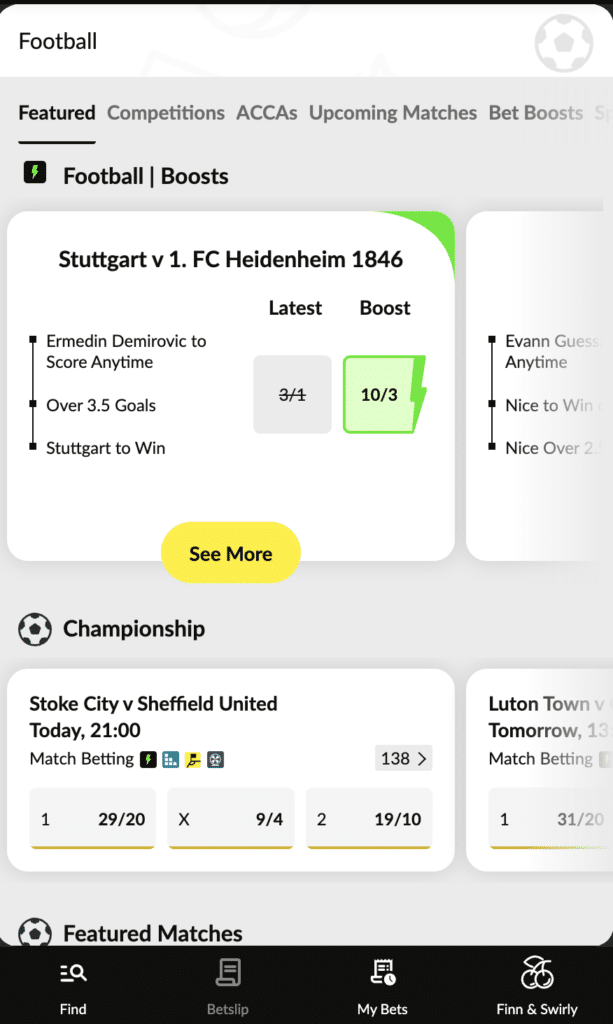Back Sheffield United at 19/10
Image resolution: width=613 pixels, height=1024 pixels.
tap(369, 819)
